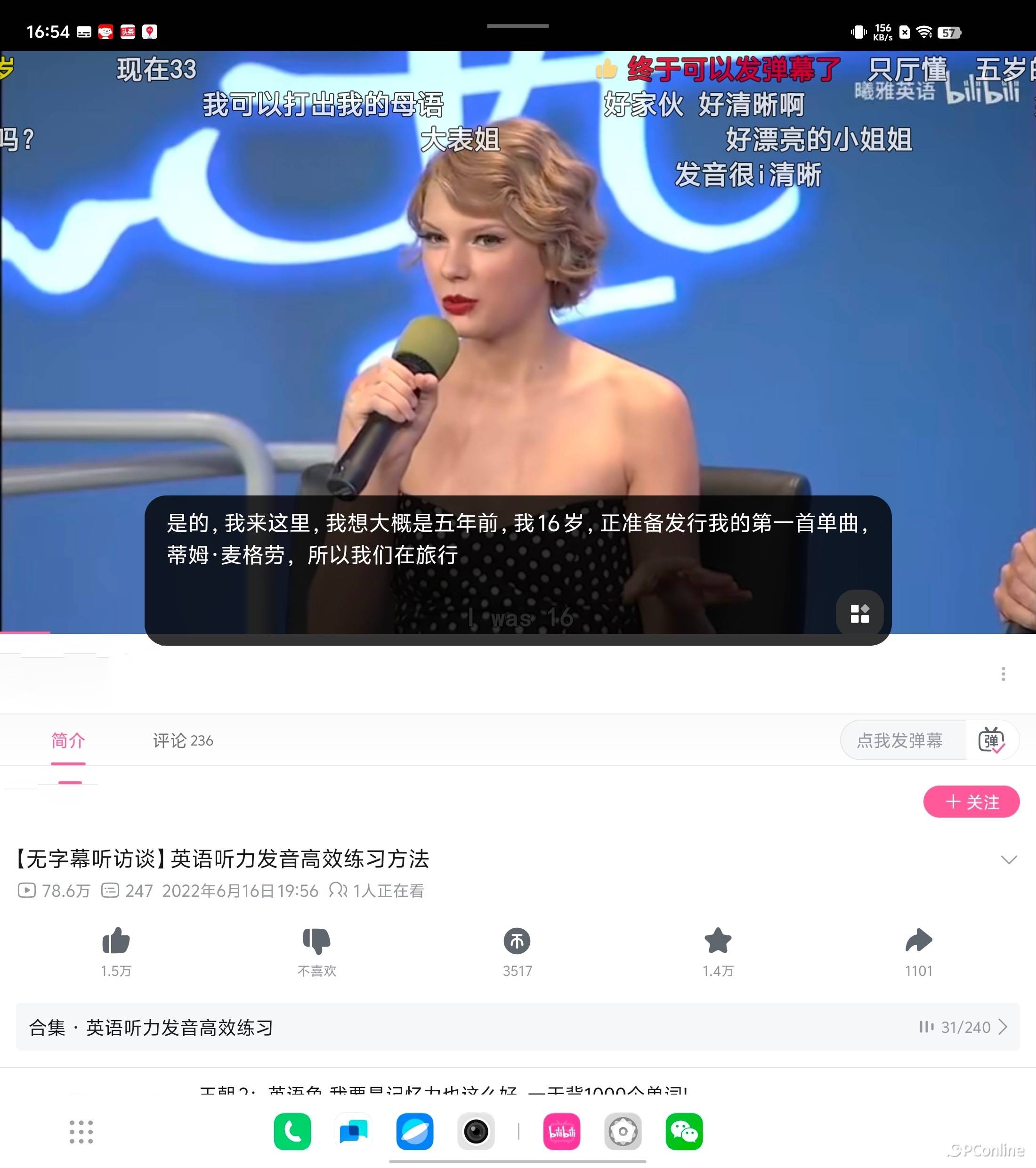
Task: Give coins to this video
Action: pos(517,942)
